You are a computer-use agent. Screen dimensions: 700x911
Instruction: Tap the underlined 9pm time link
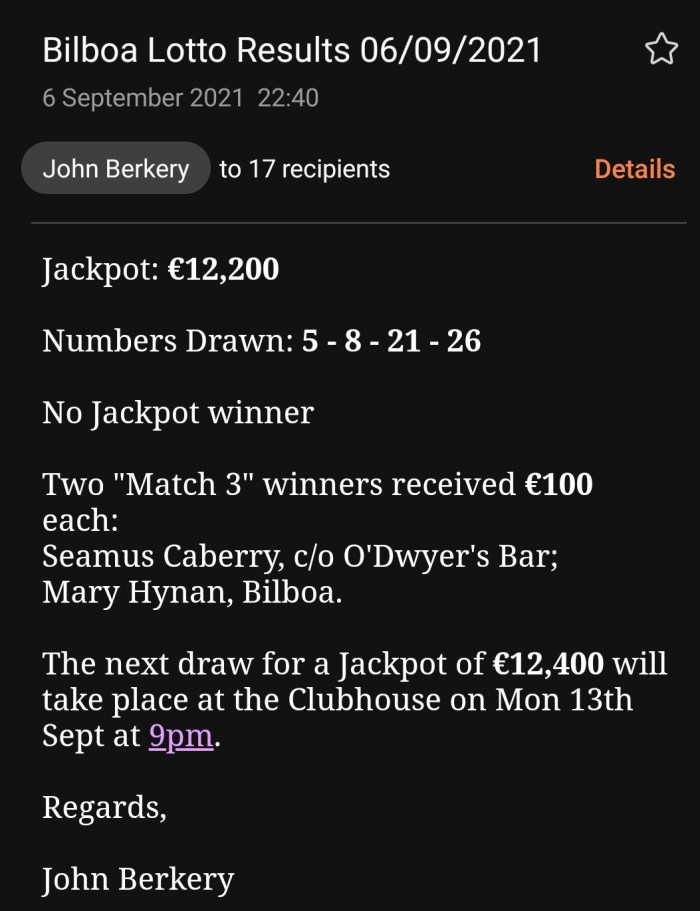click(181, 736)
